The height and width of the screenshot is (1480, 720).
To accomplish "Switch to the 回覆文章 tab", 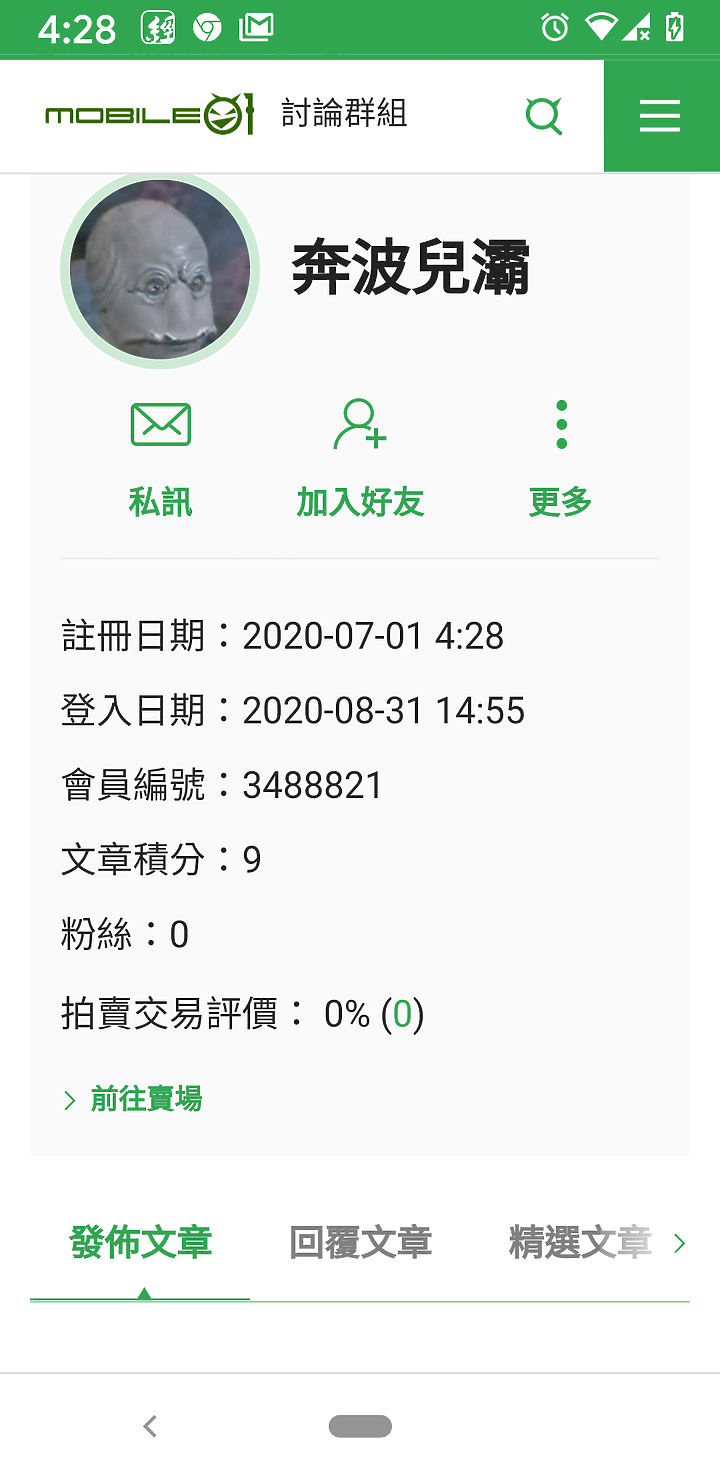I will click(x=360, y=1243).
